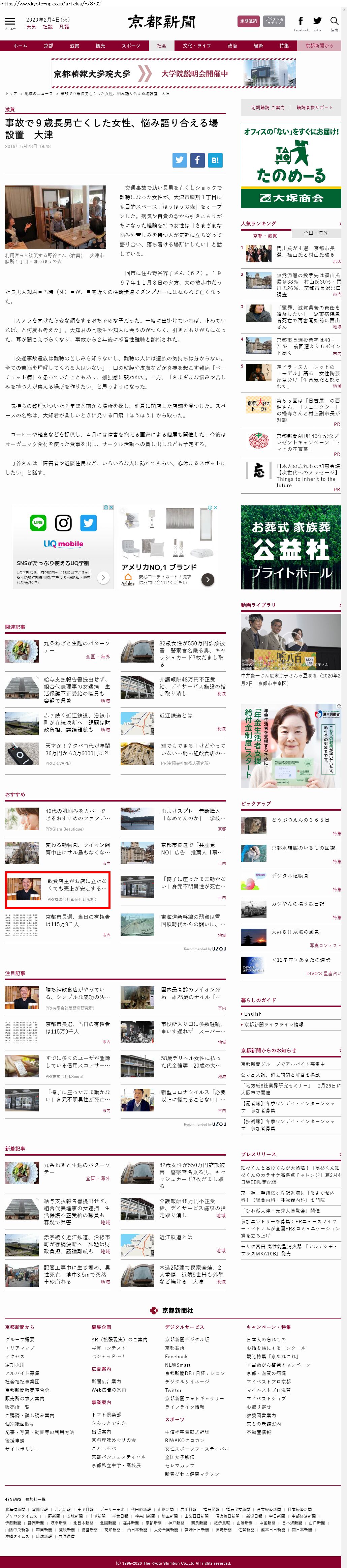Select the 文化・ライフ navigation tab
The image size is (347, 1568).
tap(197, 46)
